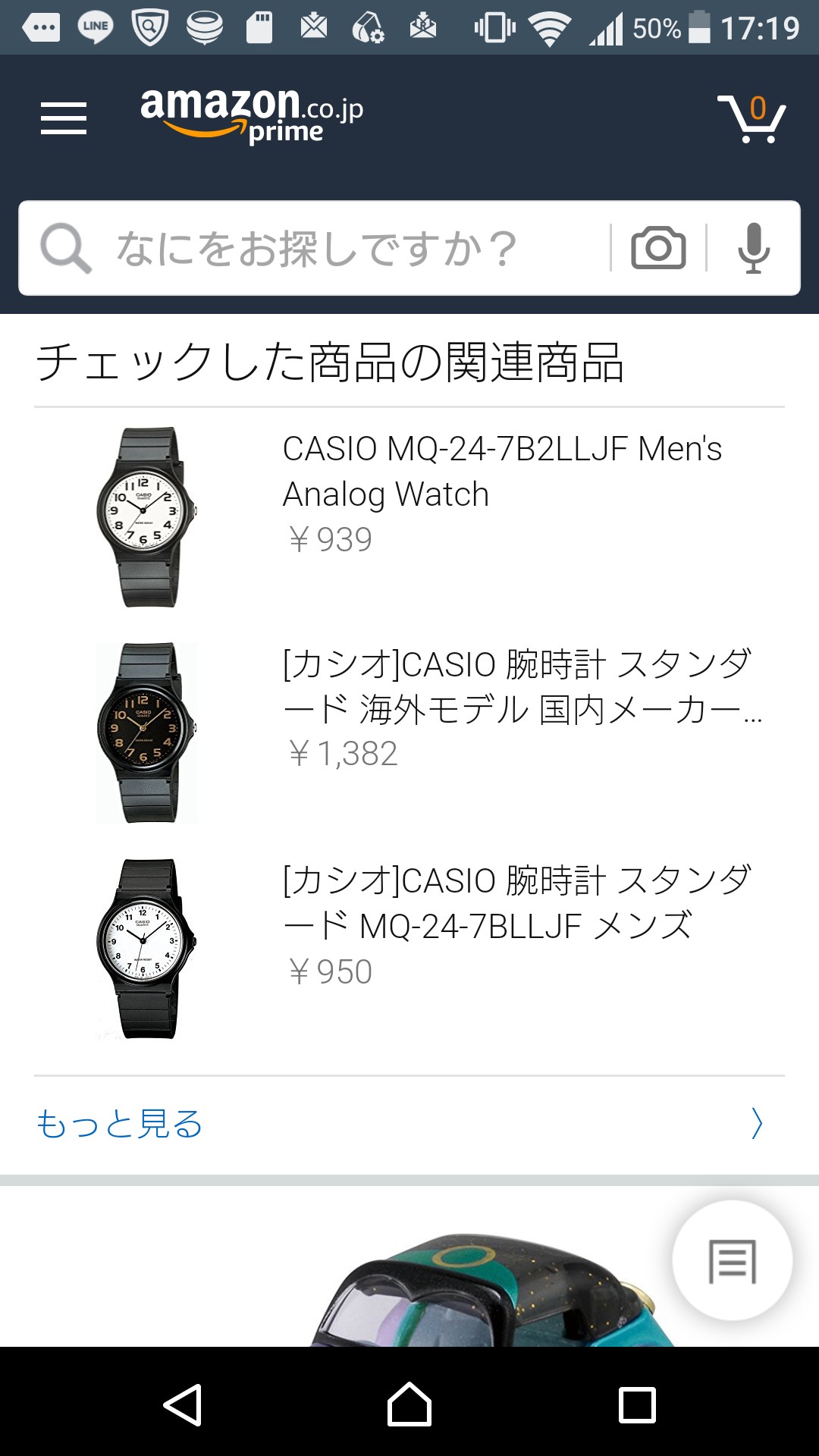
Task: Start voice search with the microphone
Action: 753,248
